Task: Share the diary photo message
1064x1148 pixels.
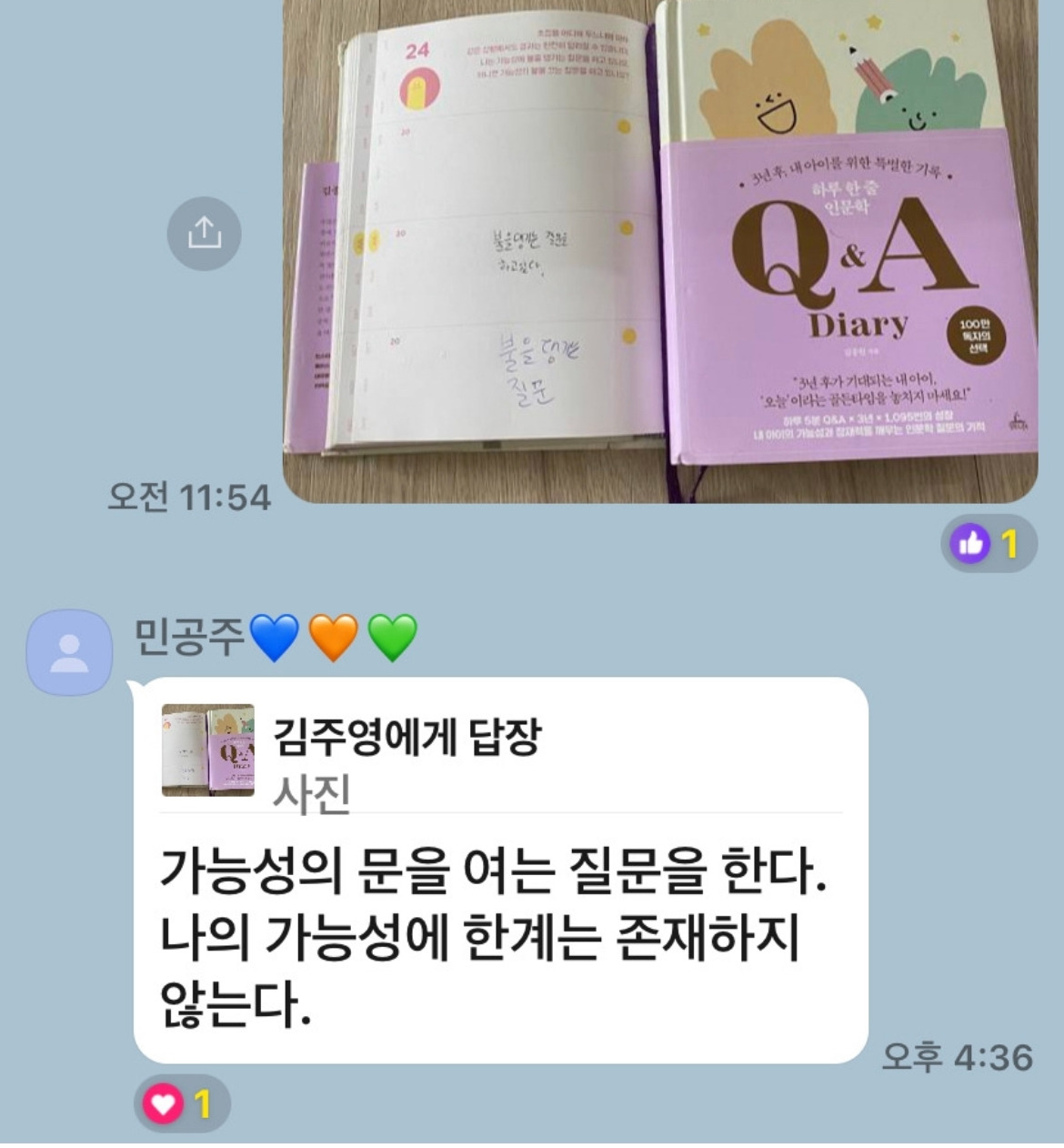Action: (204, 234)
